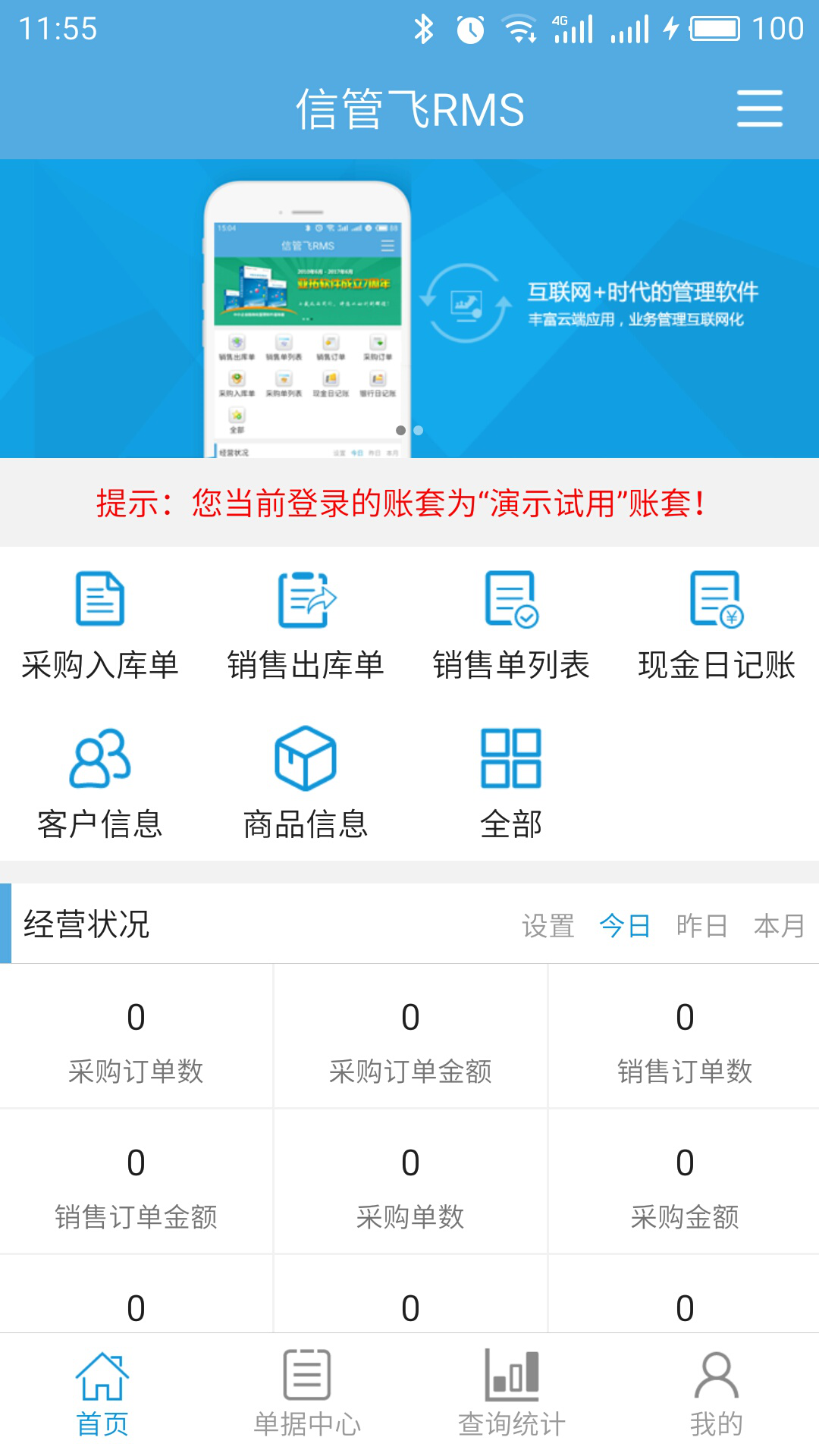
Task: Switch to 昨日 statistics
Action: click(702, 925)
